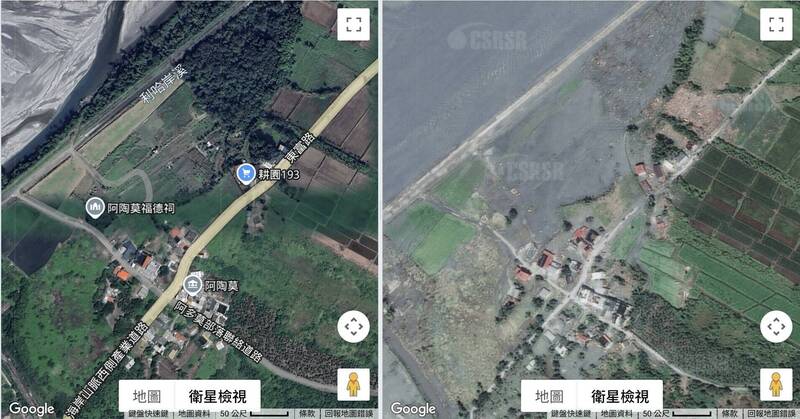The height and width of the screenshot is (419, 800).
Task: Open the 阿陶莫福德祠 place marker
Action: pyautogui.click(x=95, y=208)
